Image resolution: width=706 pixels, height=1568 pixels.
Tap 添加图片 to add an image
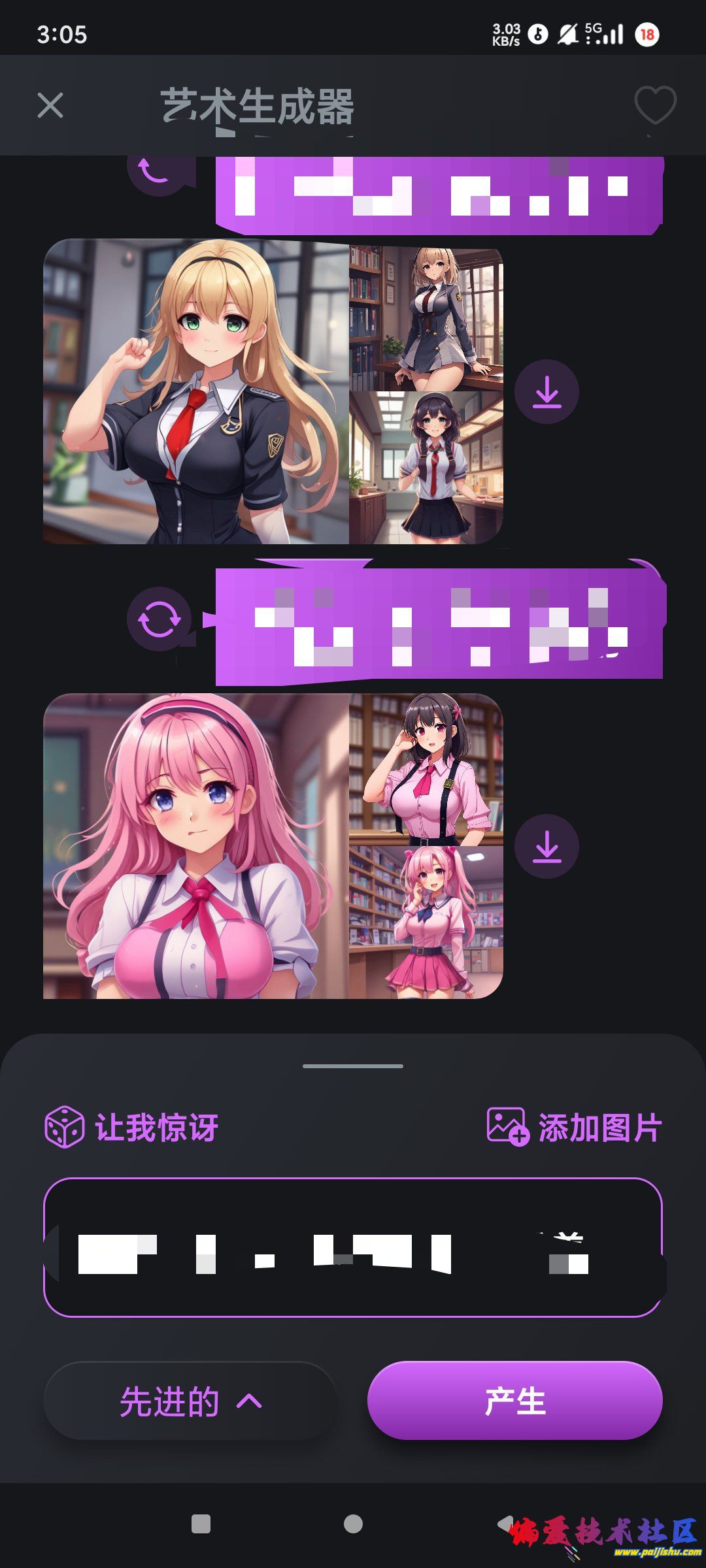(575, 1127)
